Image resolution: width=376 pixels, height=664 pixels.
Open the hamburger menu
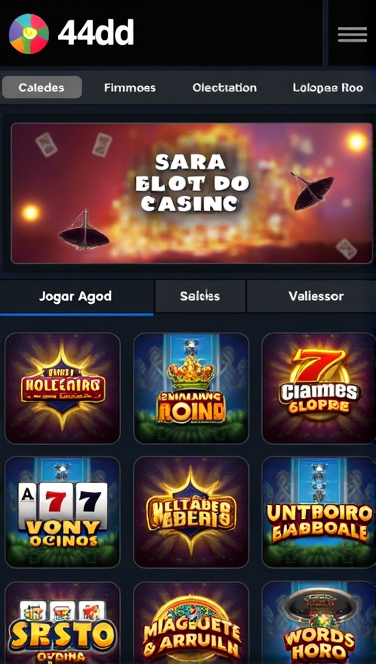[352, 34]
